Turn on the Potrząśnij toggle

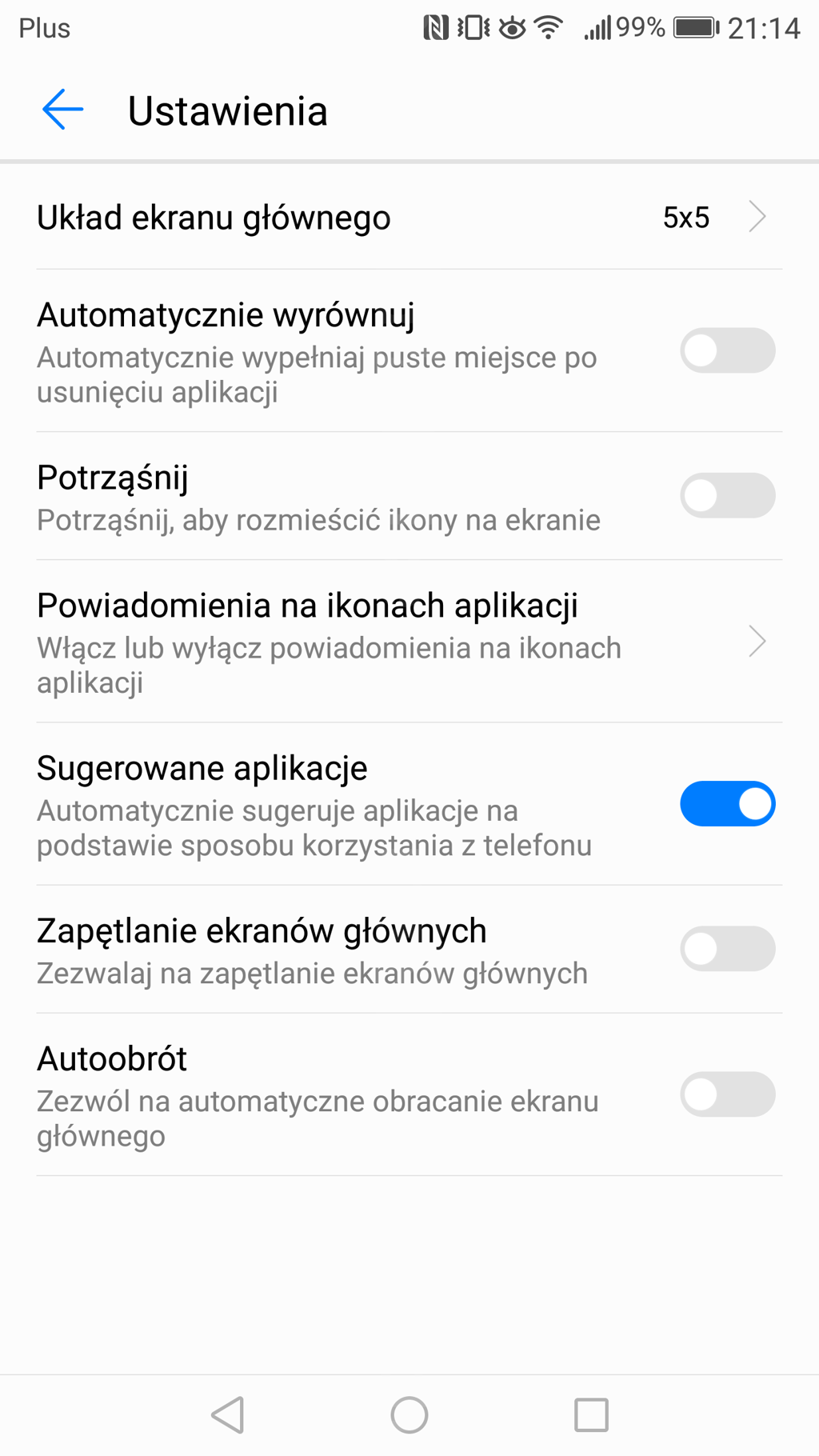point(727,495)
